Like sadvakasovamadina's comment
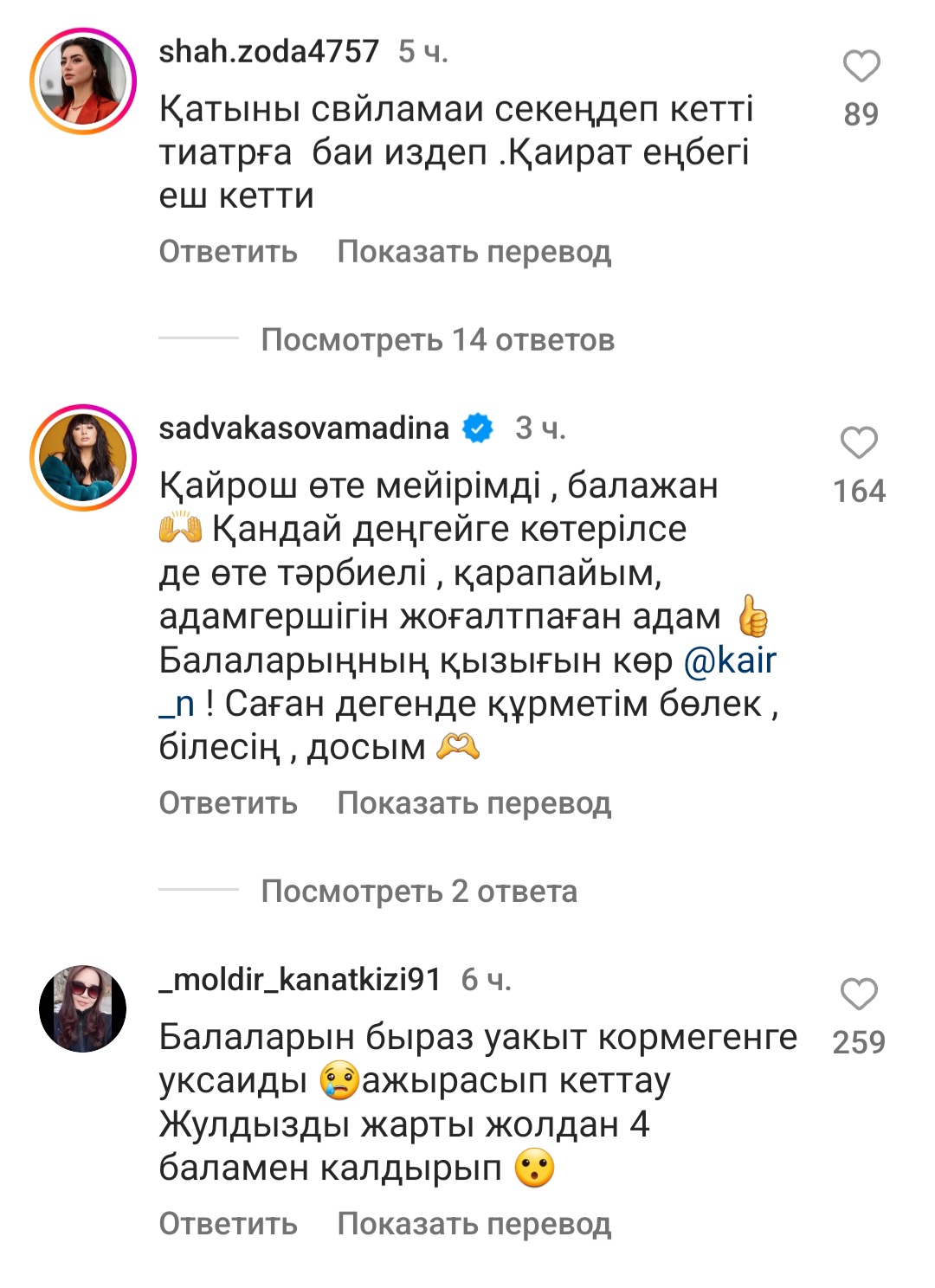Viewport: 935px width, 1288px height. pos(859,443)
